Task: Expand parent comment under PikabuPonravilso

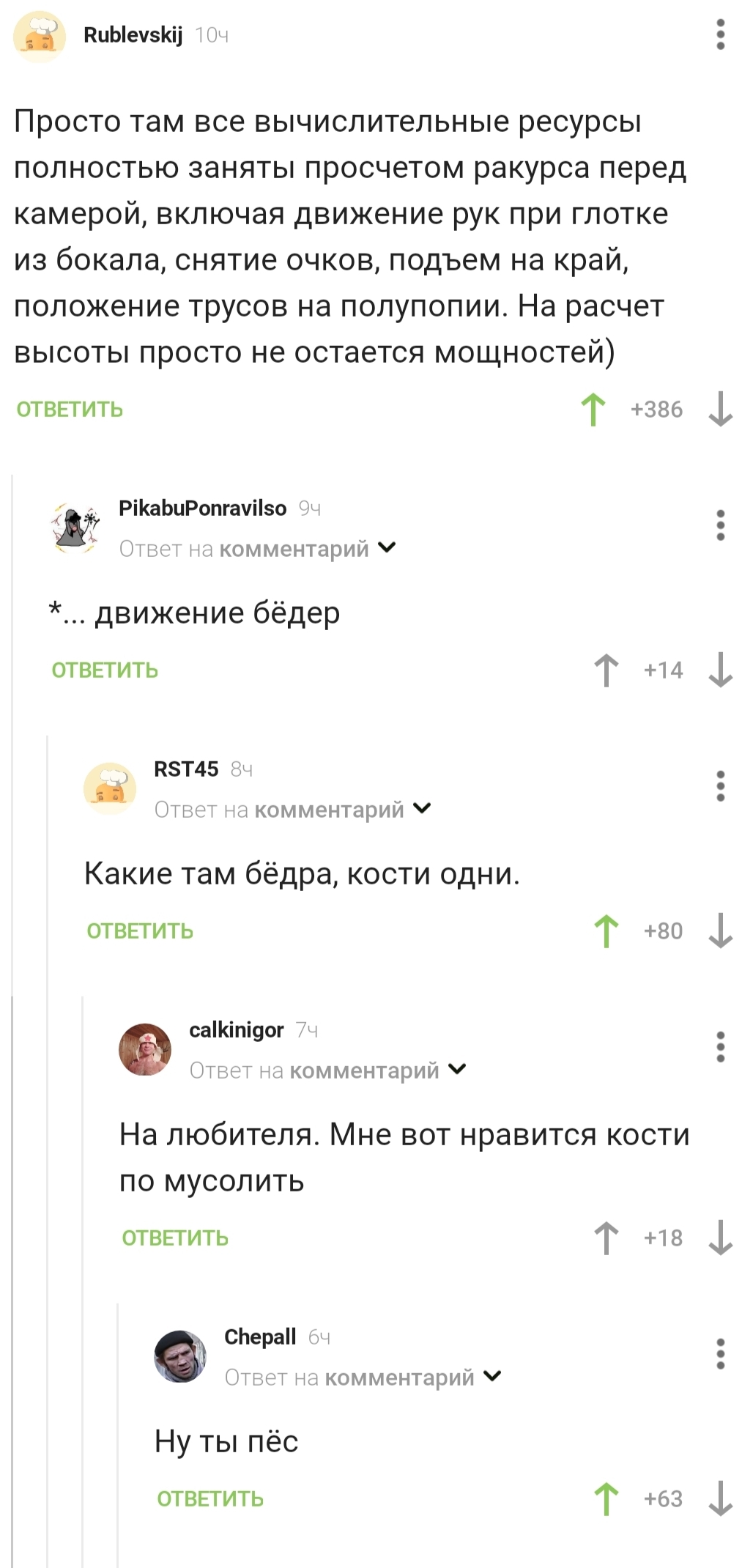Action: click(x=387, y=548)
